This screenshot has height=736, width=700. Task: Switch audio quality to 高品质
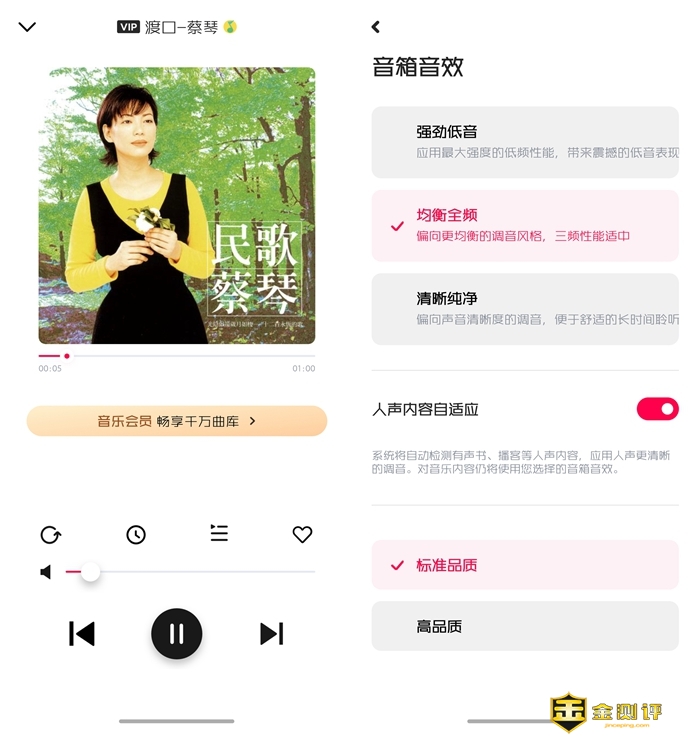pyautogui.click(x=525, y=627)
